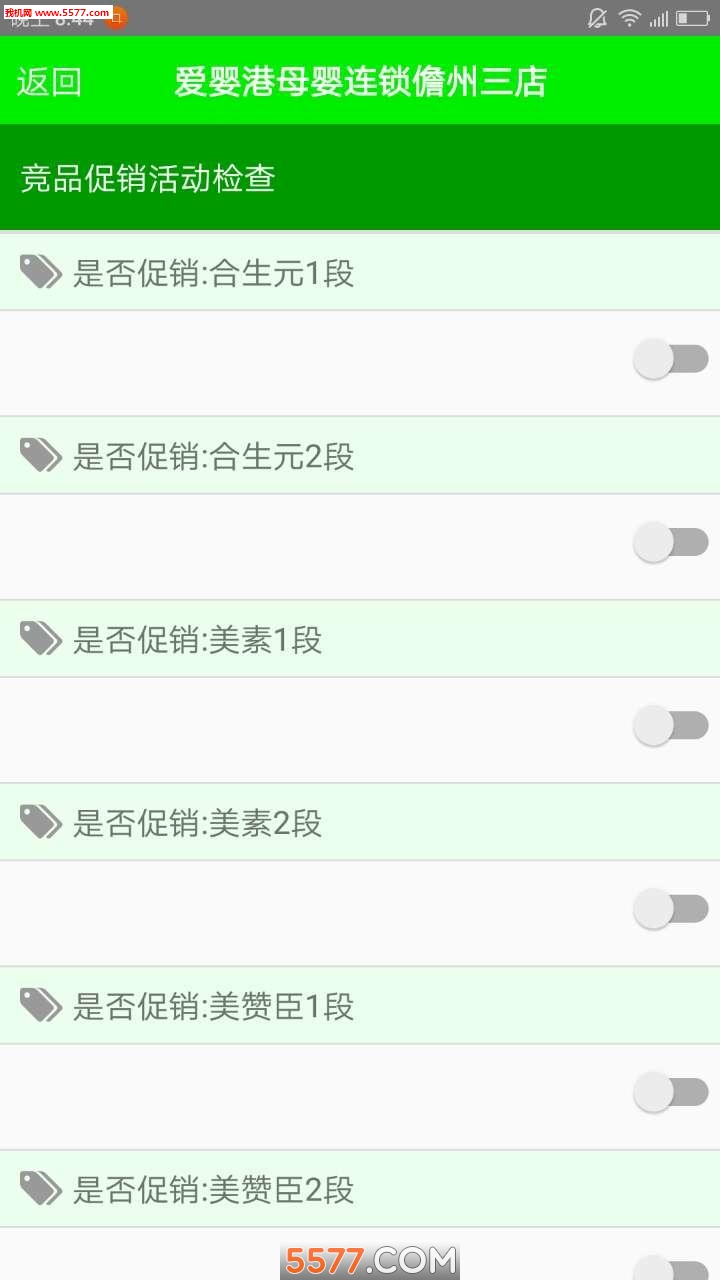Turn on the 合生元2段 promotion switch
The height and width of the screenshot is (1280, 720).
670,541
